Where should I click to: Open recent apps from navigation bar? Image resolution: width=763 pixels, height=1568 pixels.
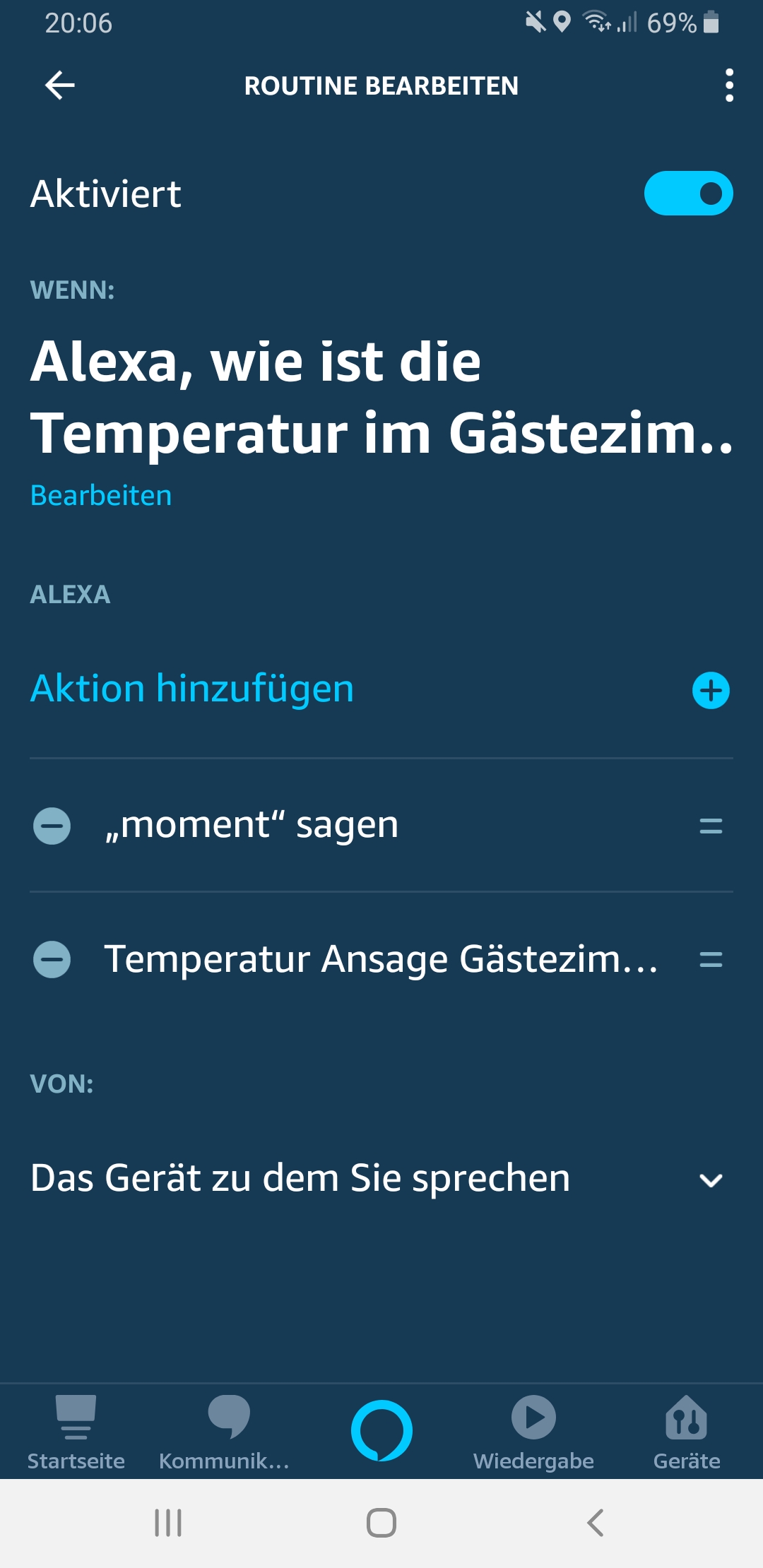[x=168, y=1523]
